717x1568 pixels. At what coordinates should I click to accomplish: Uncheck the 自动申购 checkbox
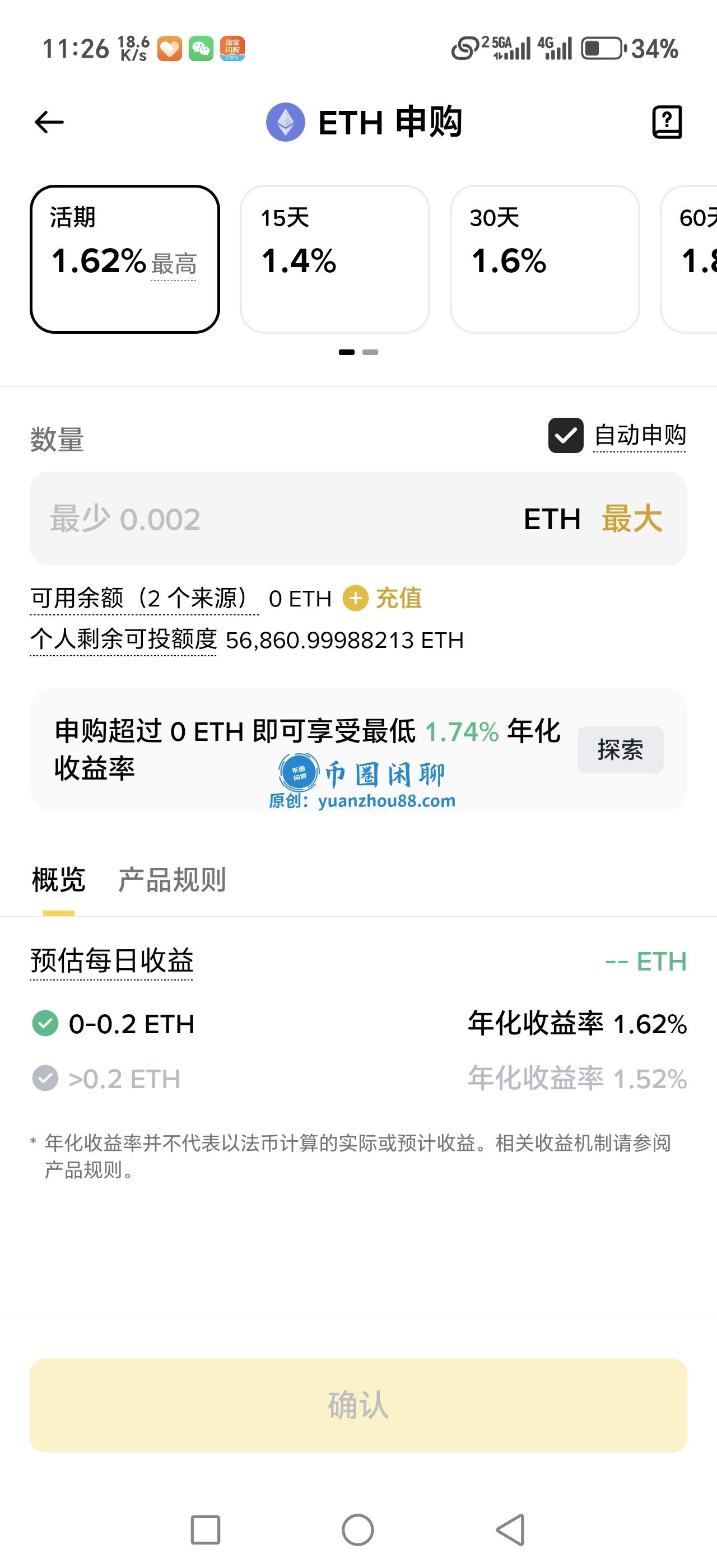click(x=565, y=436)
